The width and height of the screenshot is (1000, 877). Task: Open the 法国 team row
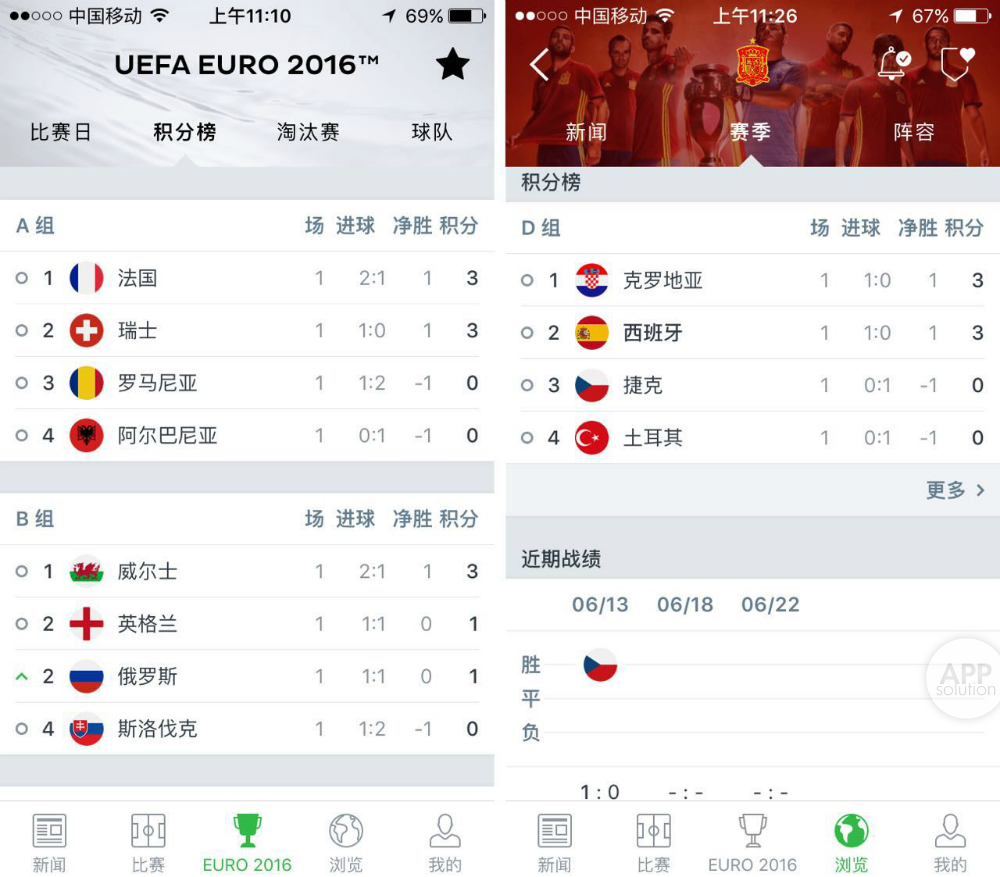pyautogui.click(x=246, y=278)
